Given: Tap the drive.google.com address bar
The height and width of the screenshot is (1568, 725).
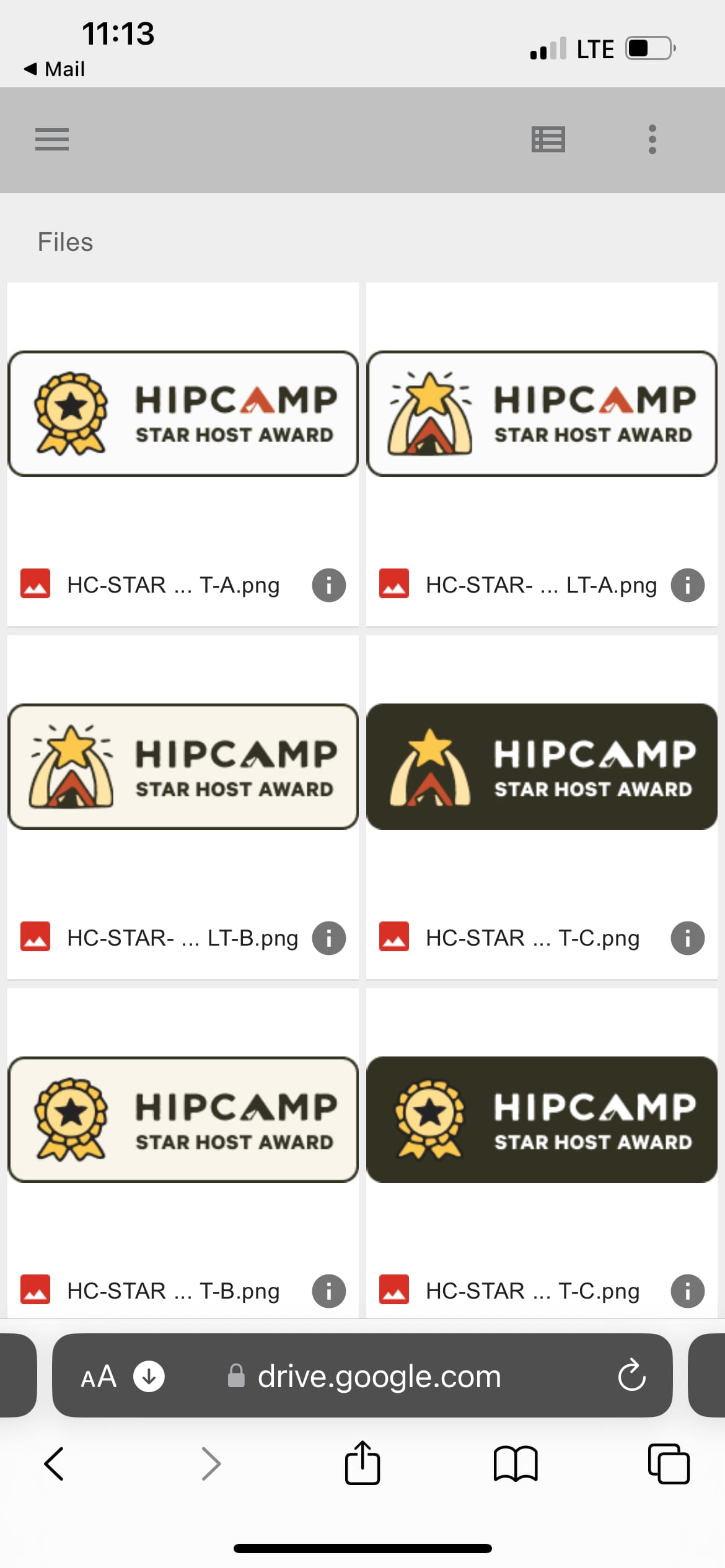Looking at the screenshot, I should 378,1377.
